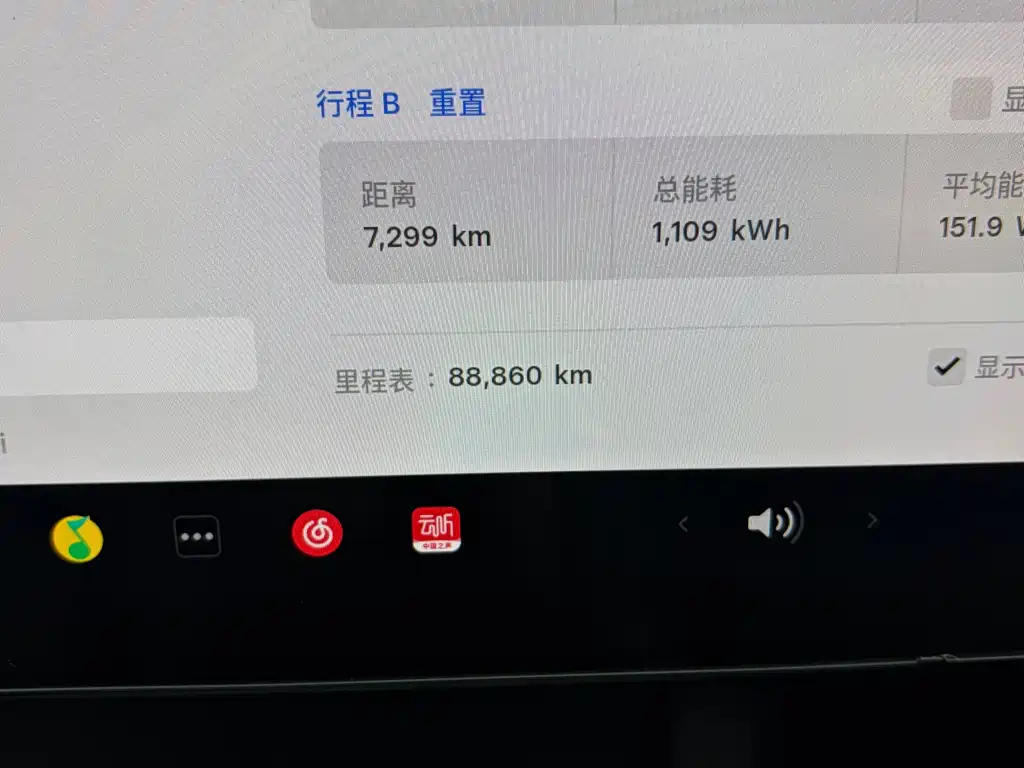This screenshot has height=768, width=1024.
Task: Raise volume with the right arrow
Action: point(872,520)
